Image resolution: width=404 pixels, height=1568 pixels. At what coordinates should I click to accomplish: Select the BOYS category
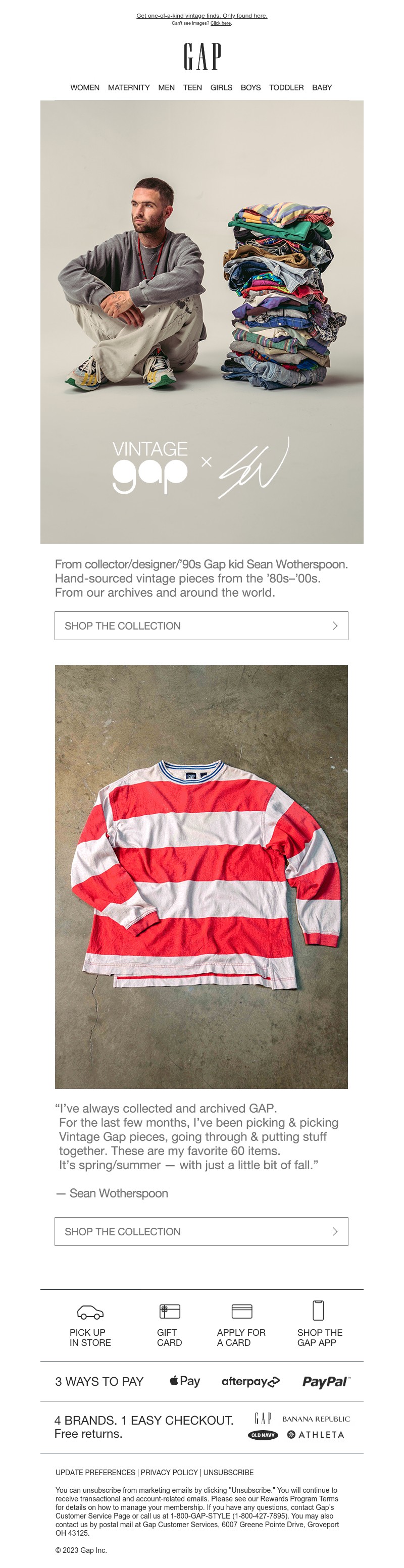pyautogui.click(x=250, y=88)
